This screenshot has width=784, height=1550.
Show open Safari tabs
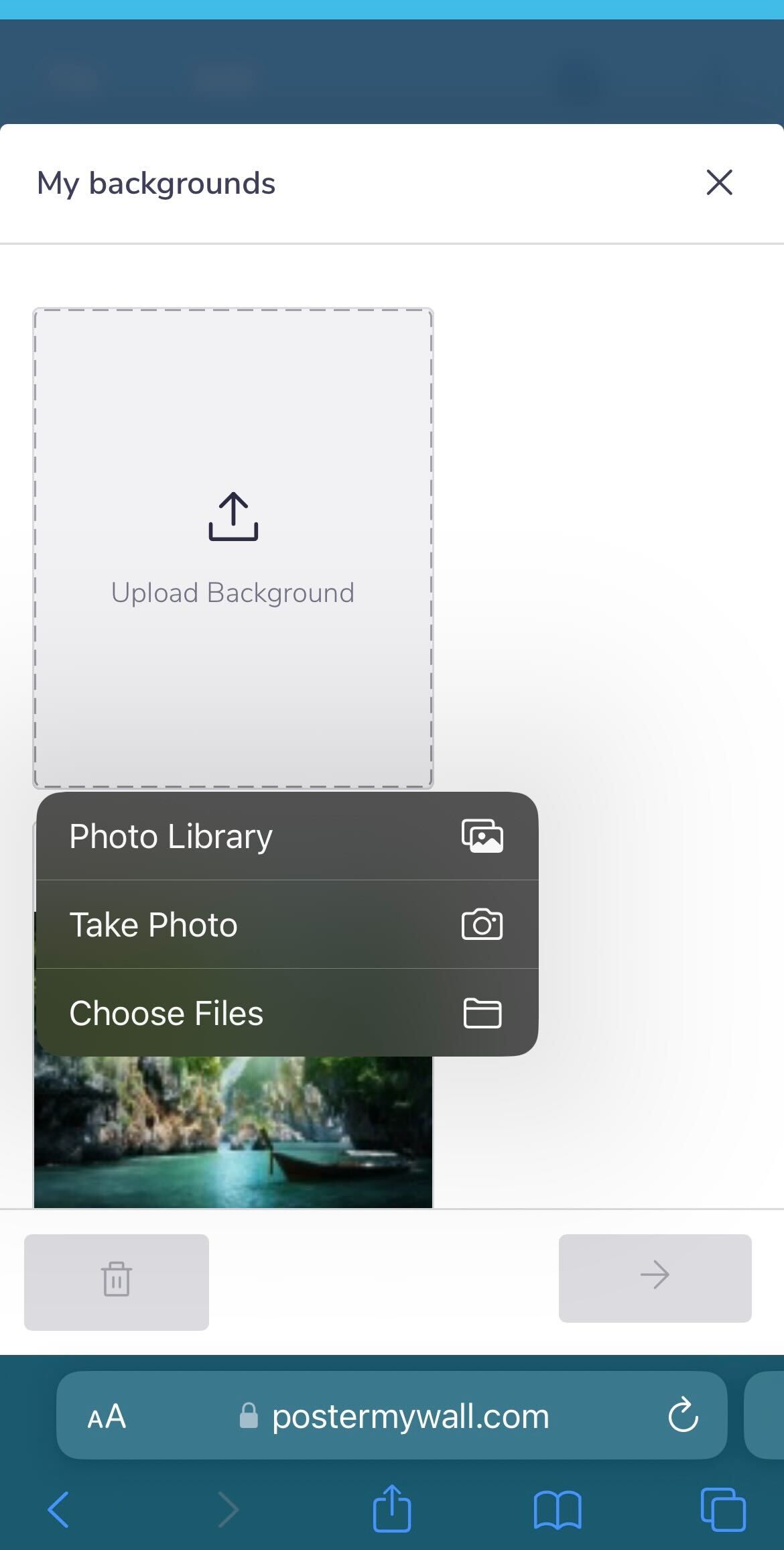tap(722, 1509)
